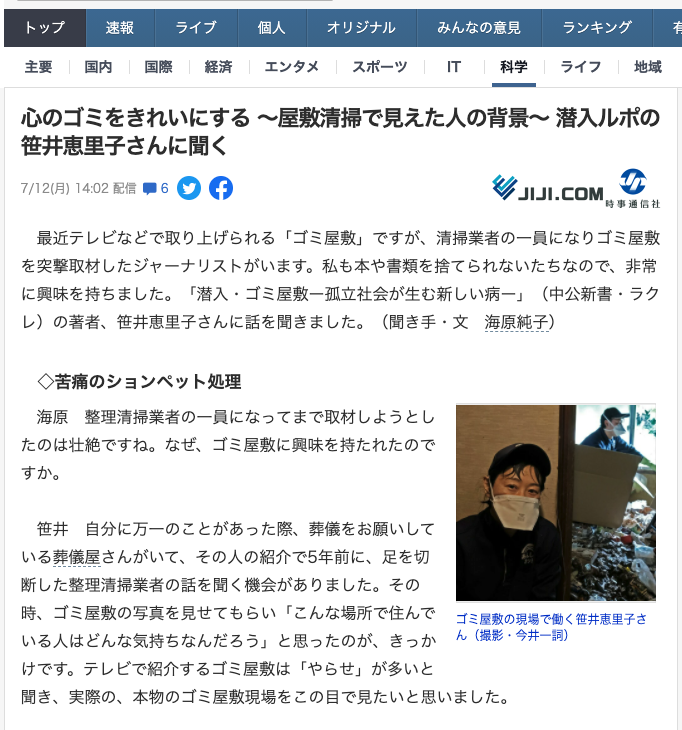Viewport: 682px width, 730px height.
Task: Open the 経済 category
Action: 218,67
